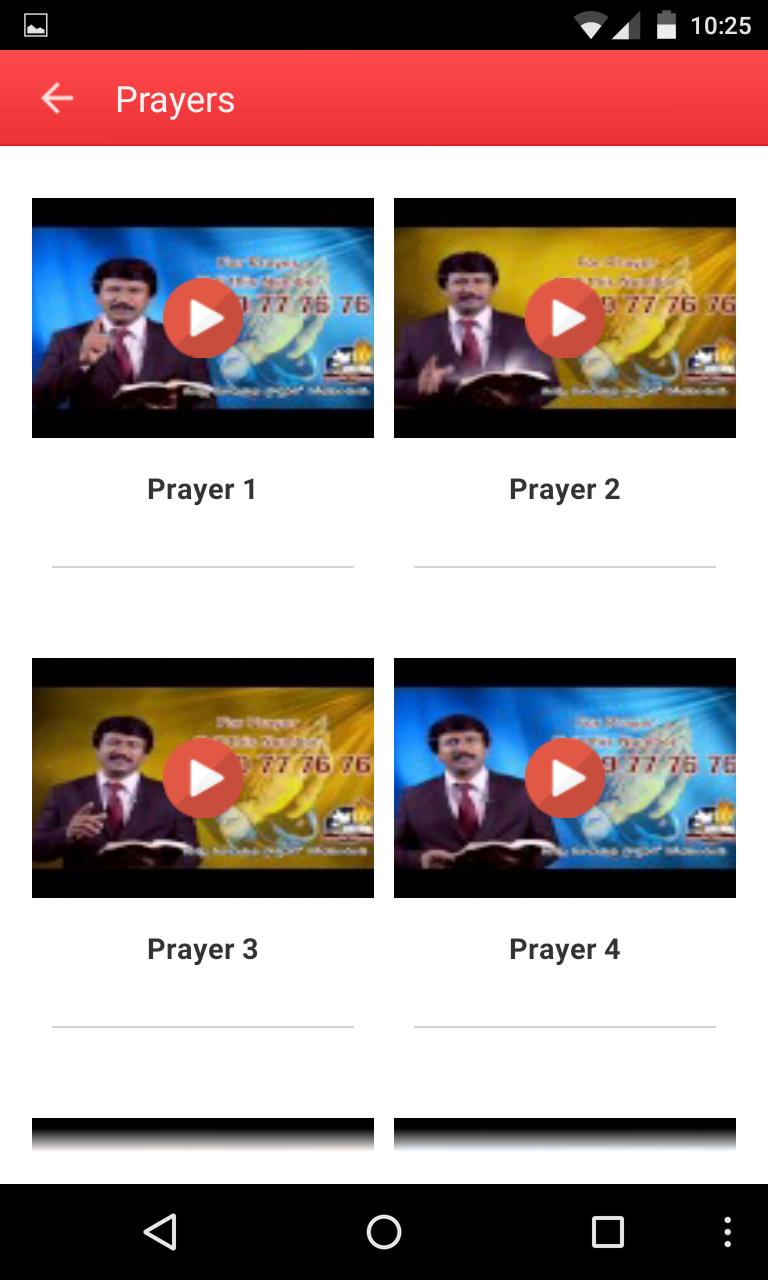Open the Prayer 3 video
The height and width of the screenshot is (1280, 768).
pos(203,778)
